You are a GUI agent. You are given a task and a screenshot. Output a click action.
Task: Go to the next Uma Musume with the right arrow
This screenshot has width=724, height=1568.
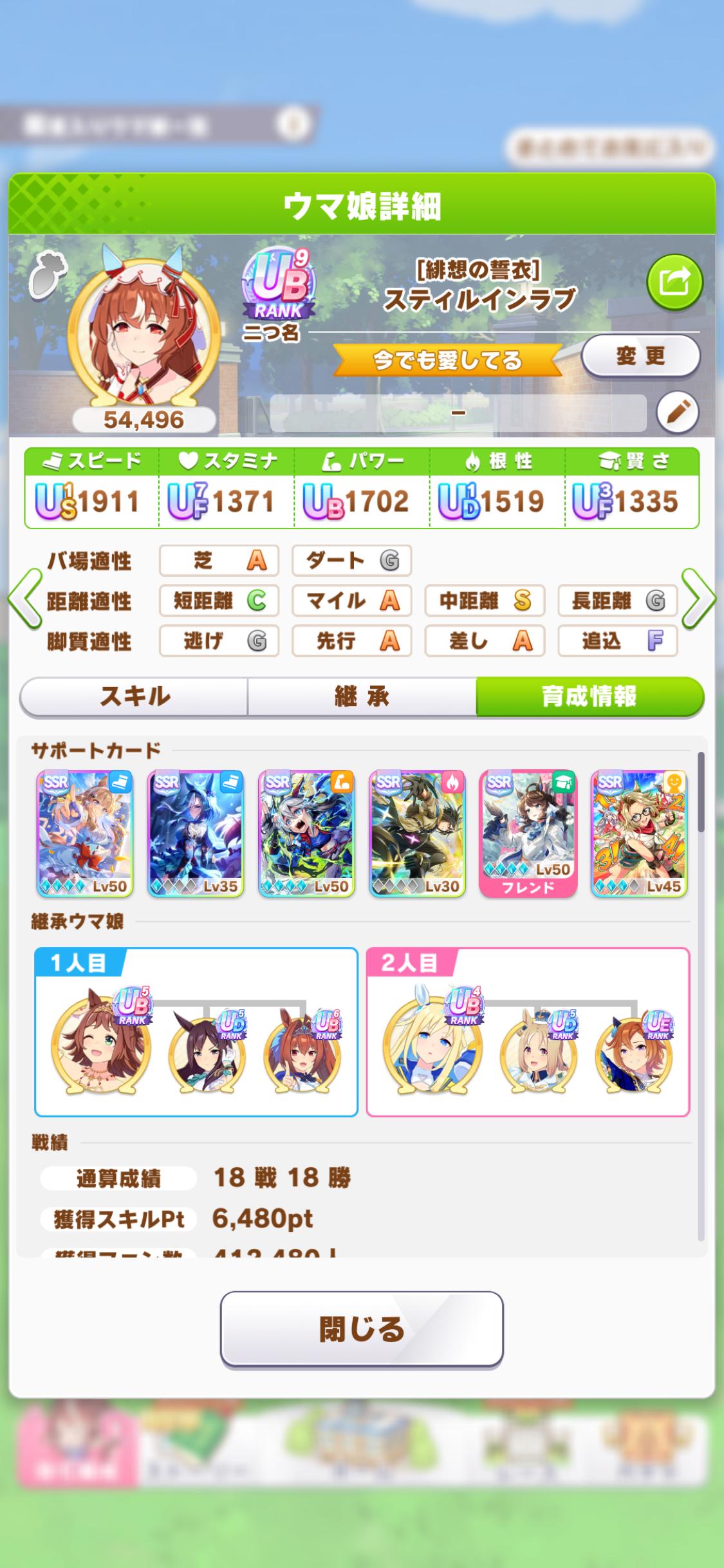698,599
